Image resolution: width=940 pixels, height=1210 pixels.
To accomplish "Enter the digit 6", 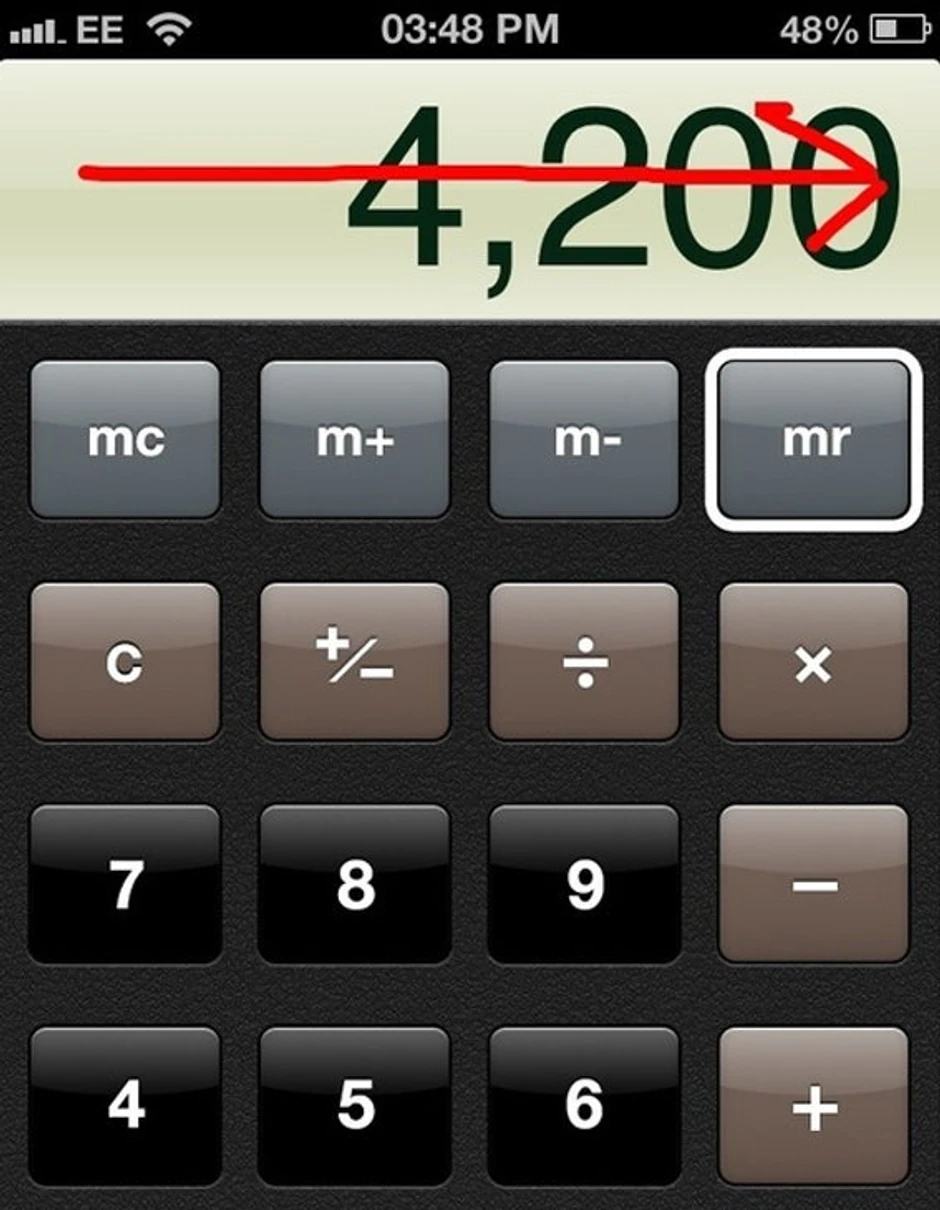I will (584, 1106).
